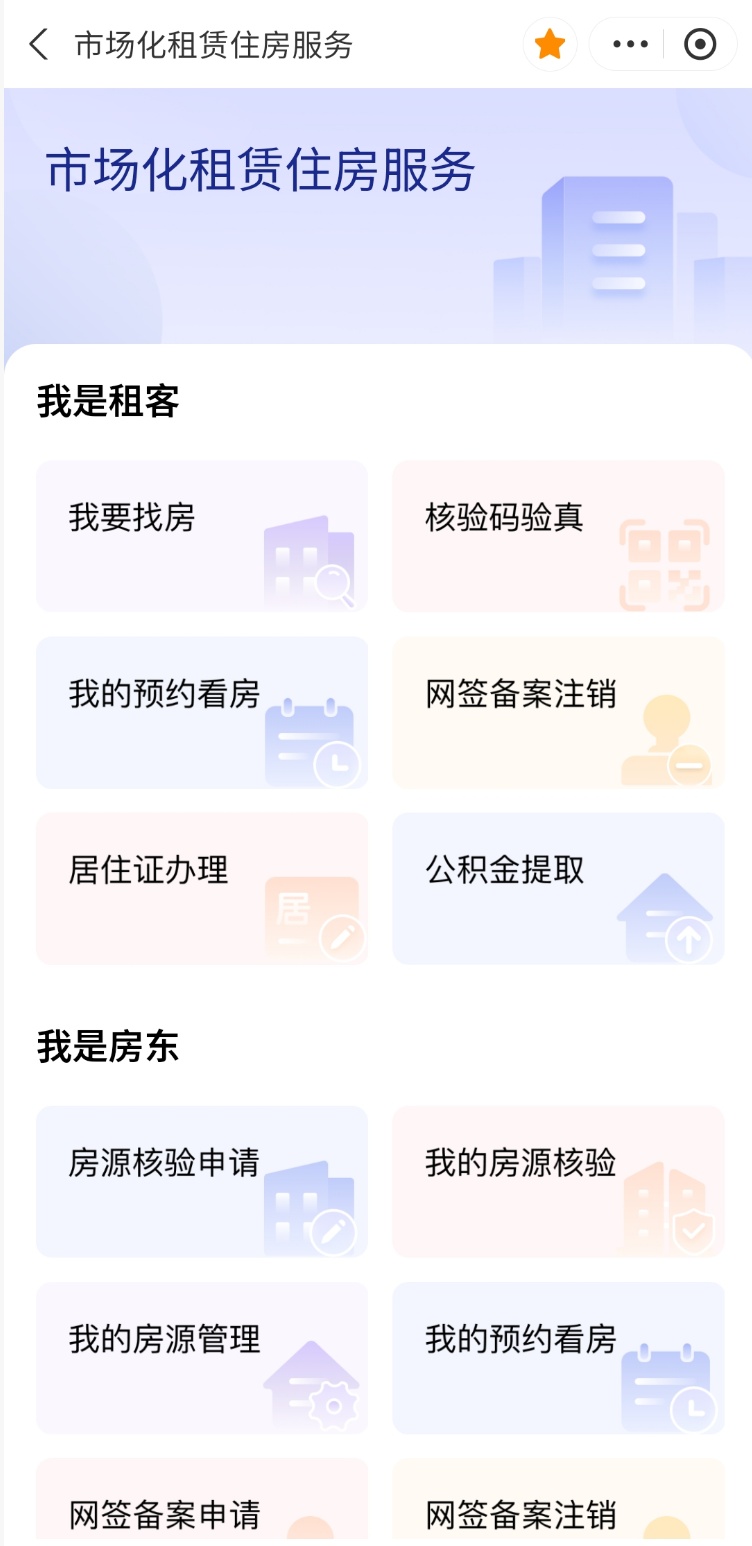Open the 我的房源管理 card
Viewport: 752px width, 1546px height.
[202, 1357]
